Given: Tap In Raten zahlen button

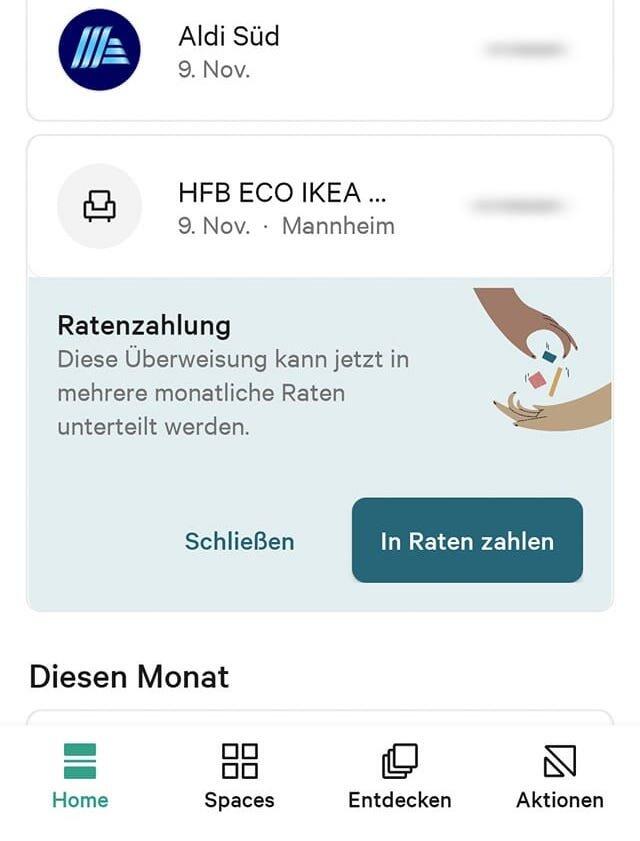Looking at the screenshot, I should point(467,541).
